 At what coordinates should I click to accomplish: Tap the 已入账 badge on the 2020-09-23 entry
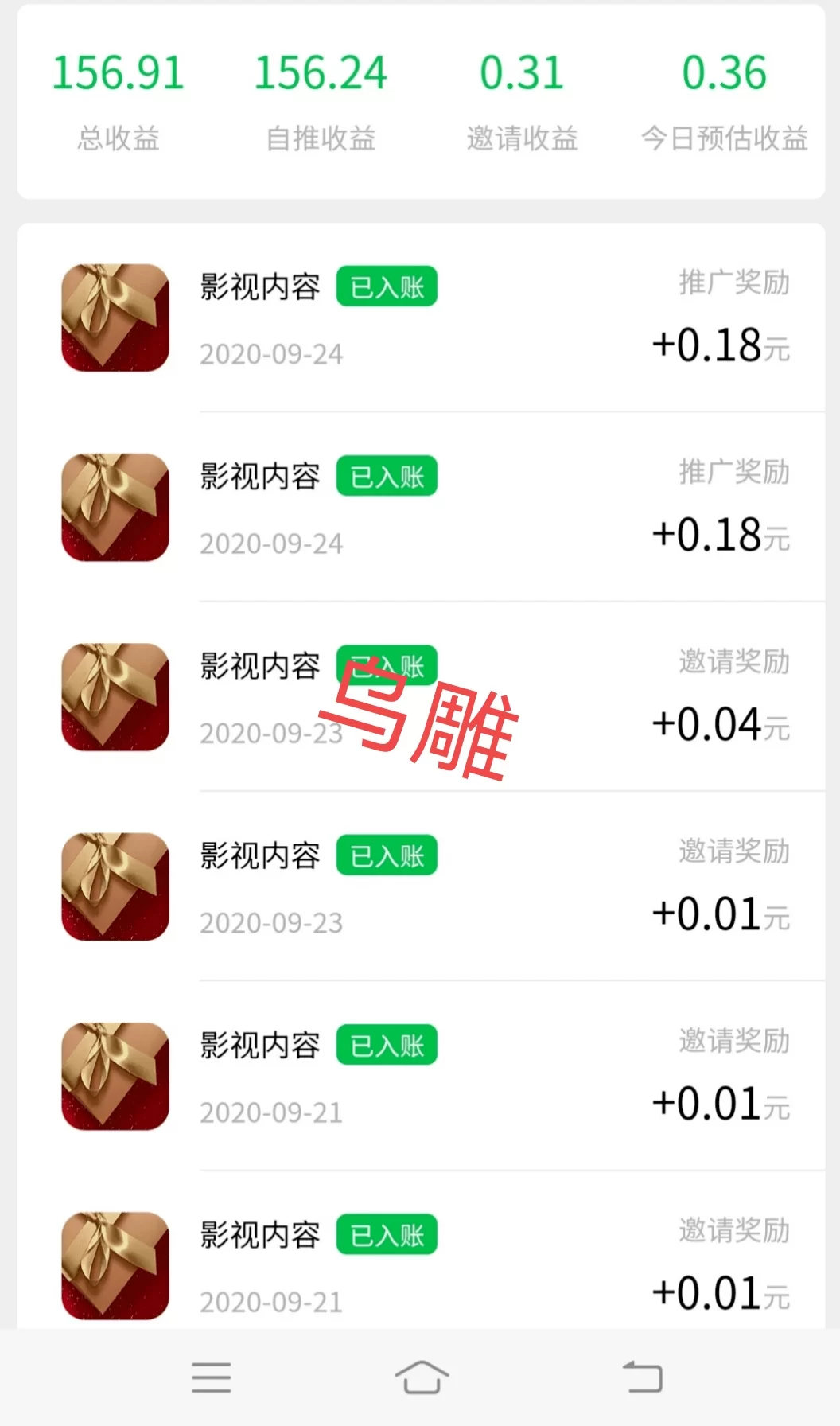click(x=387, y=664)
